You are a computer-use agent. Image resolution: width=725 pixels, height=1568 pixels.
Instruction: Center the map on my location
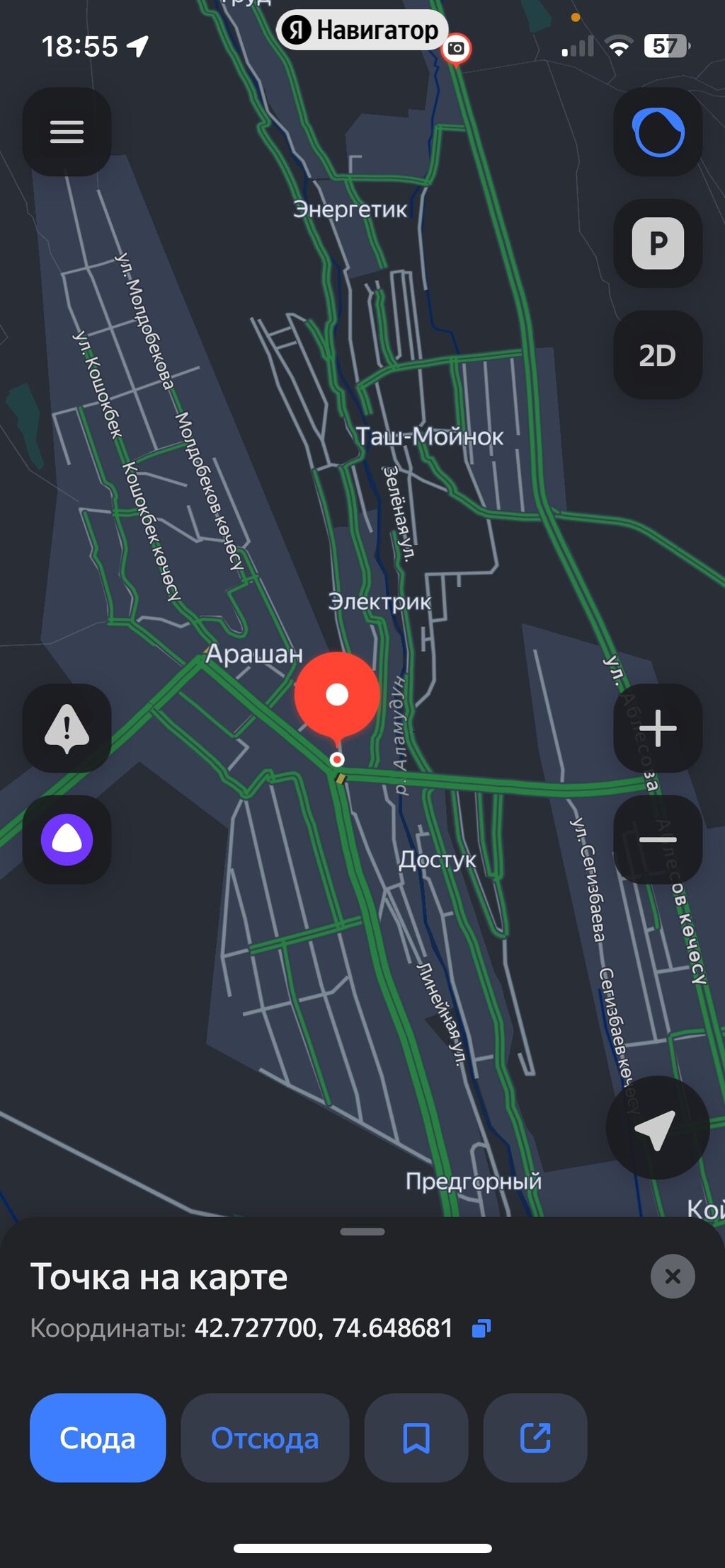click(658, 1128)
